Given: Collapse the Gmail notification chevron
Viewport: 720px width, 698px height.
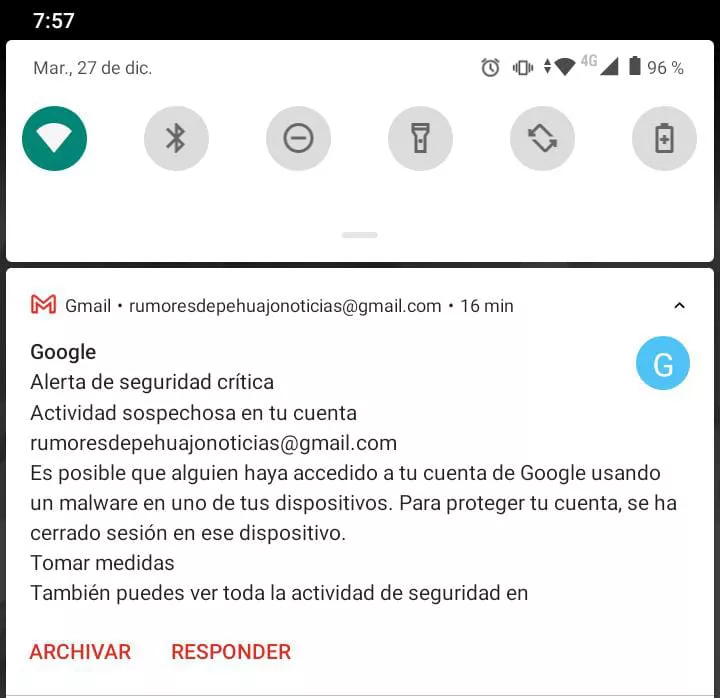Looking at the screenshot, I should coord(680,306).
